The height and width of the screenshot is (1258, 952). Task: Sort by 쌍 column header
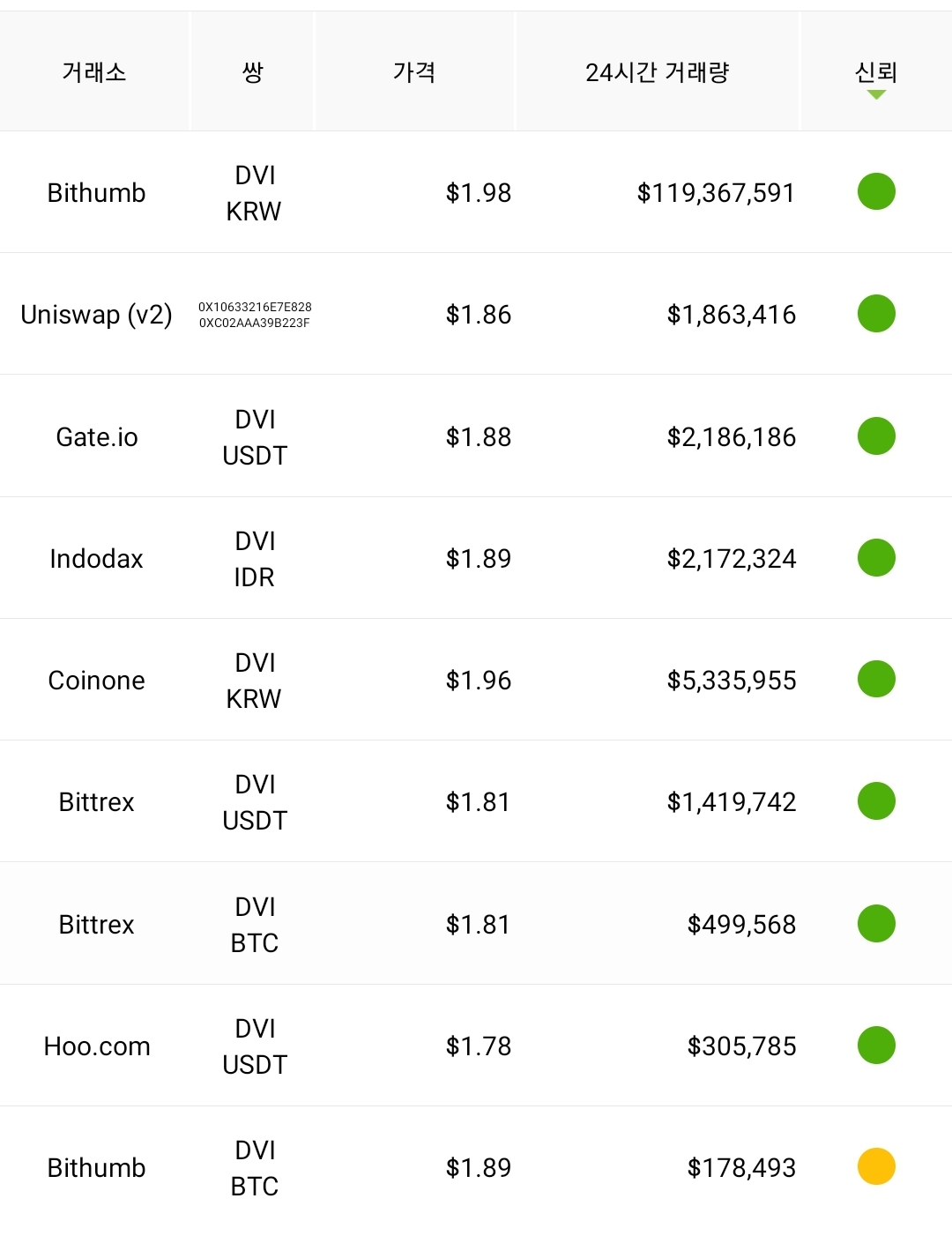[253, 71]
